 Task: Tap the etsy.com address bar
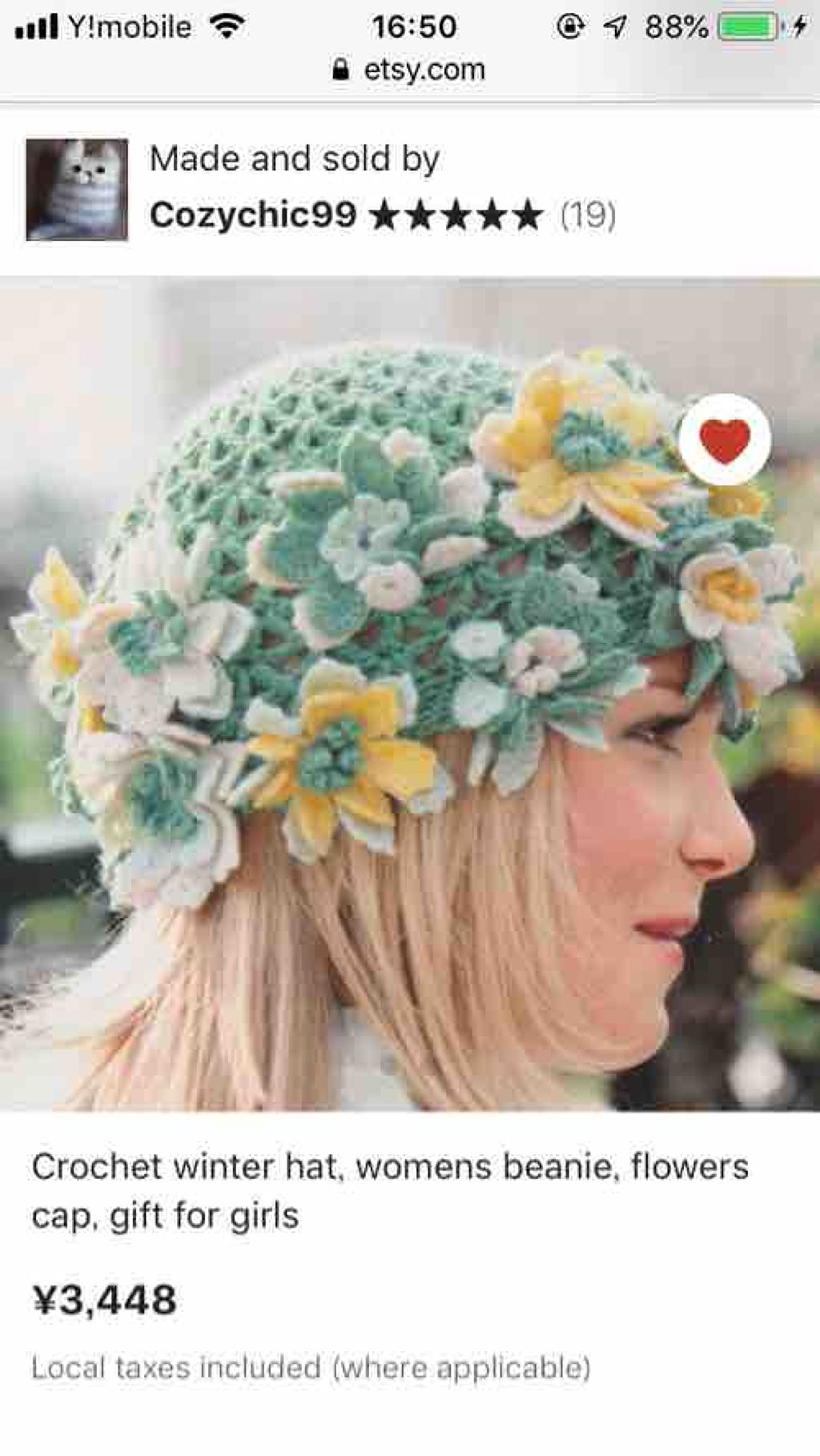point(410,70)
